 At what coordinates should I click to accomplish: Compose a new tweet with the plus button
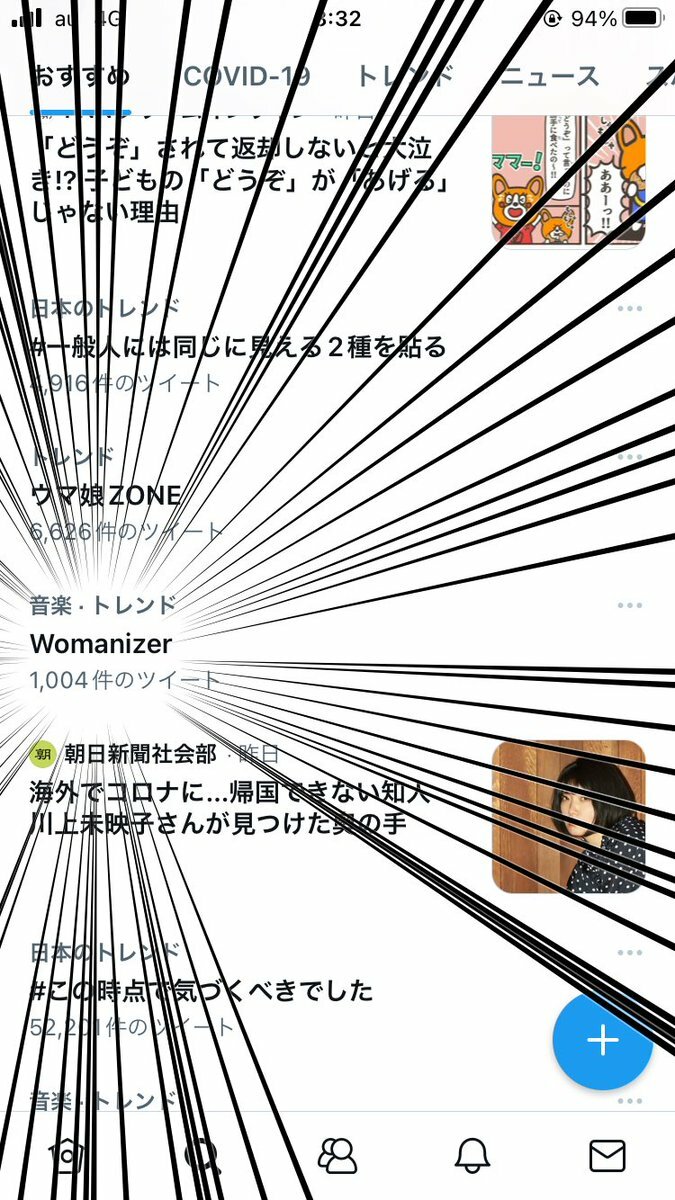tap(602, 1040)
